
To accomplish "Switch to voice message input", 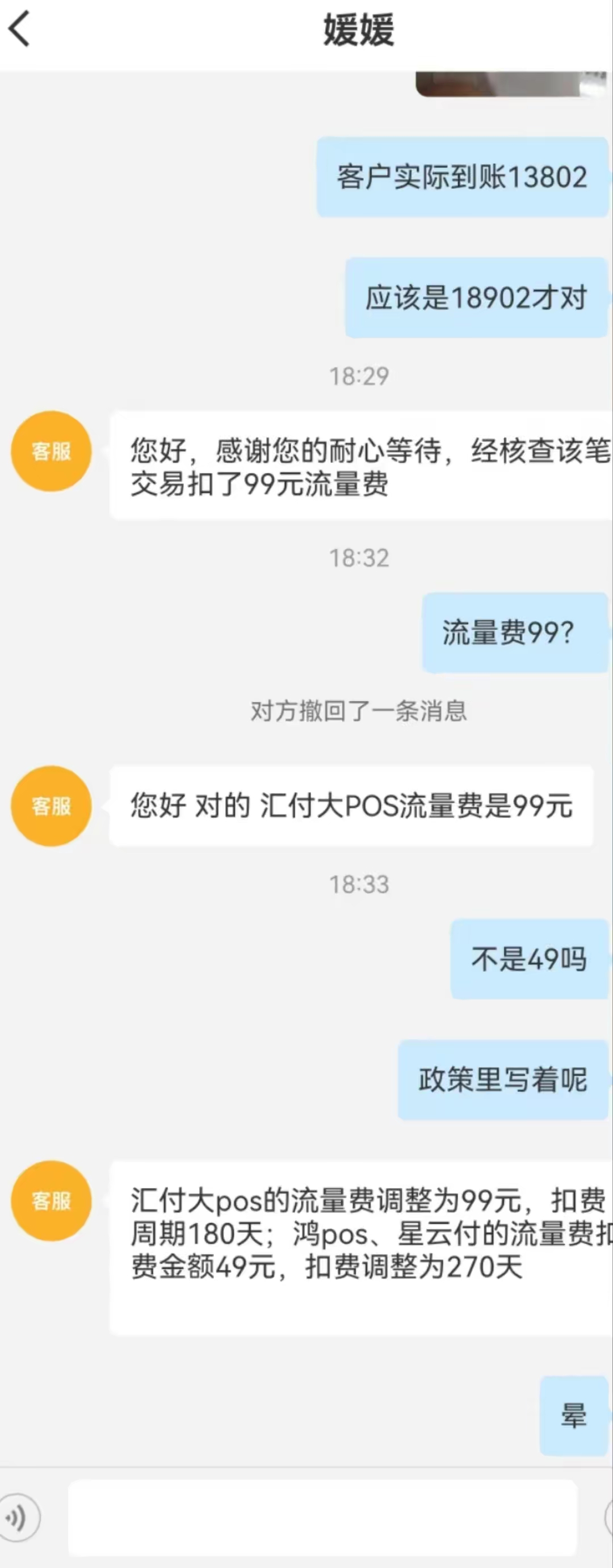I will pyautogui.click(x=18, y=1518).
